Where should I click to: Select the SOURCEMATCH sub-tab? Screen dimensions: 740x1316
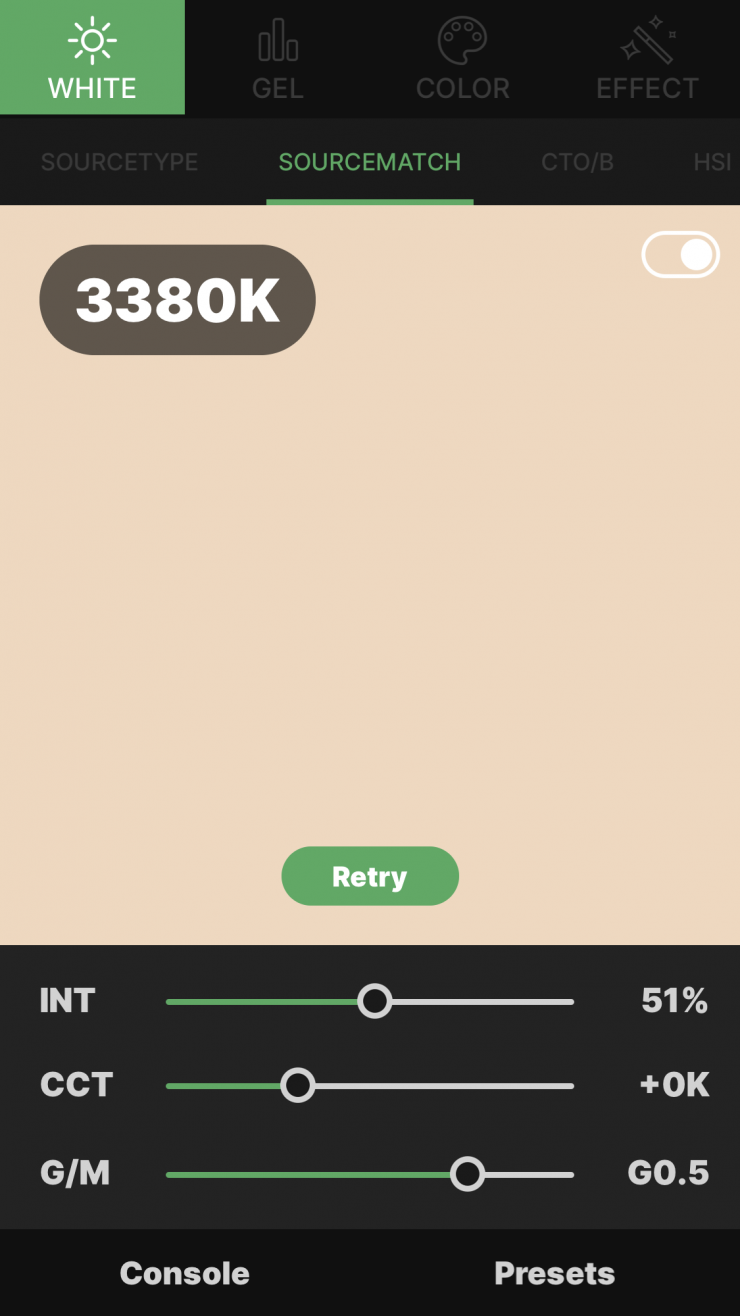pos(369,162)
